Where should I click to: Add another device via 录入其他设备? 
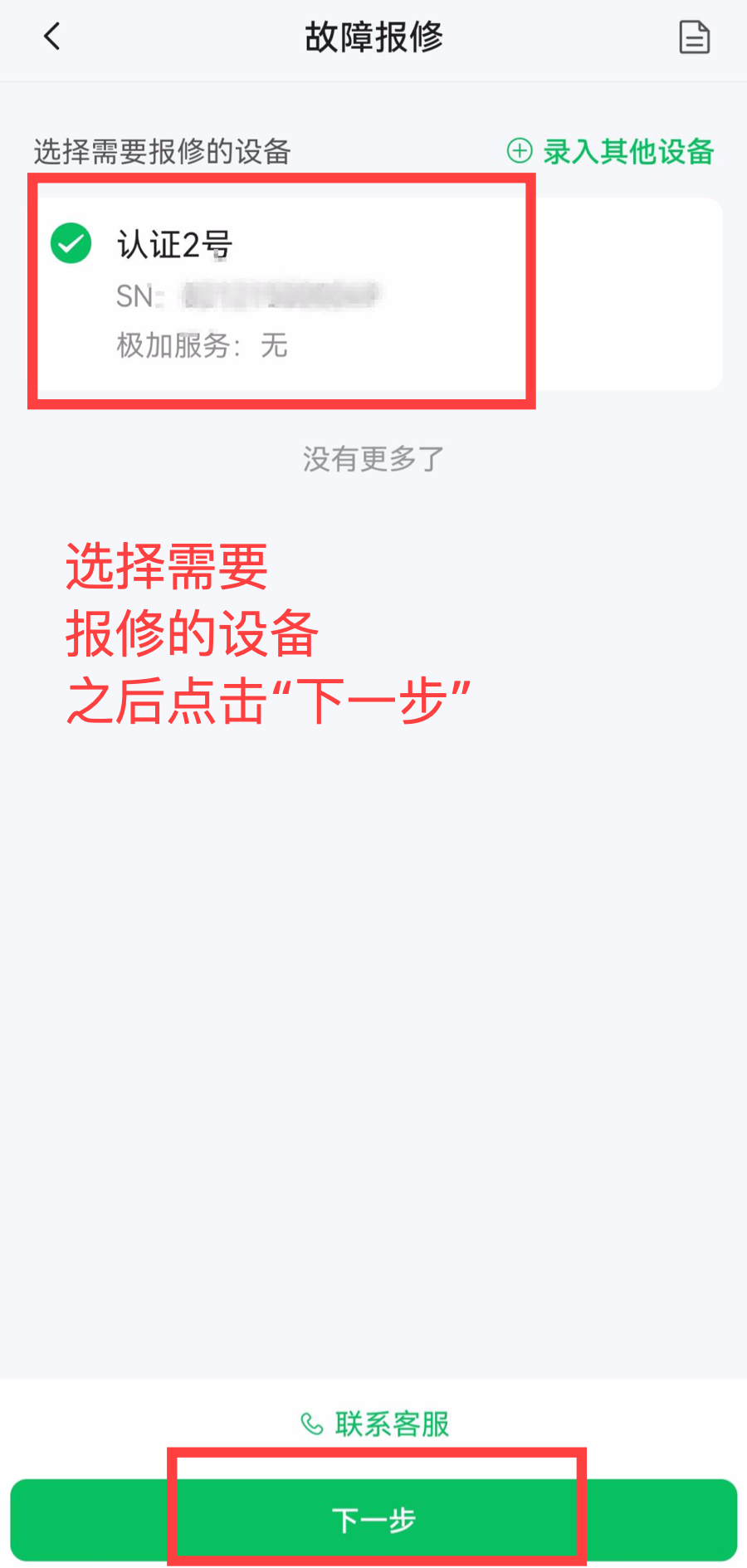(611, 151)
